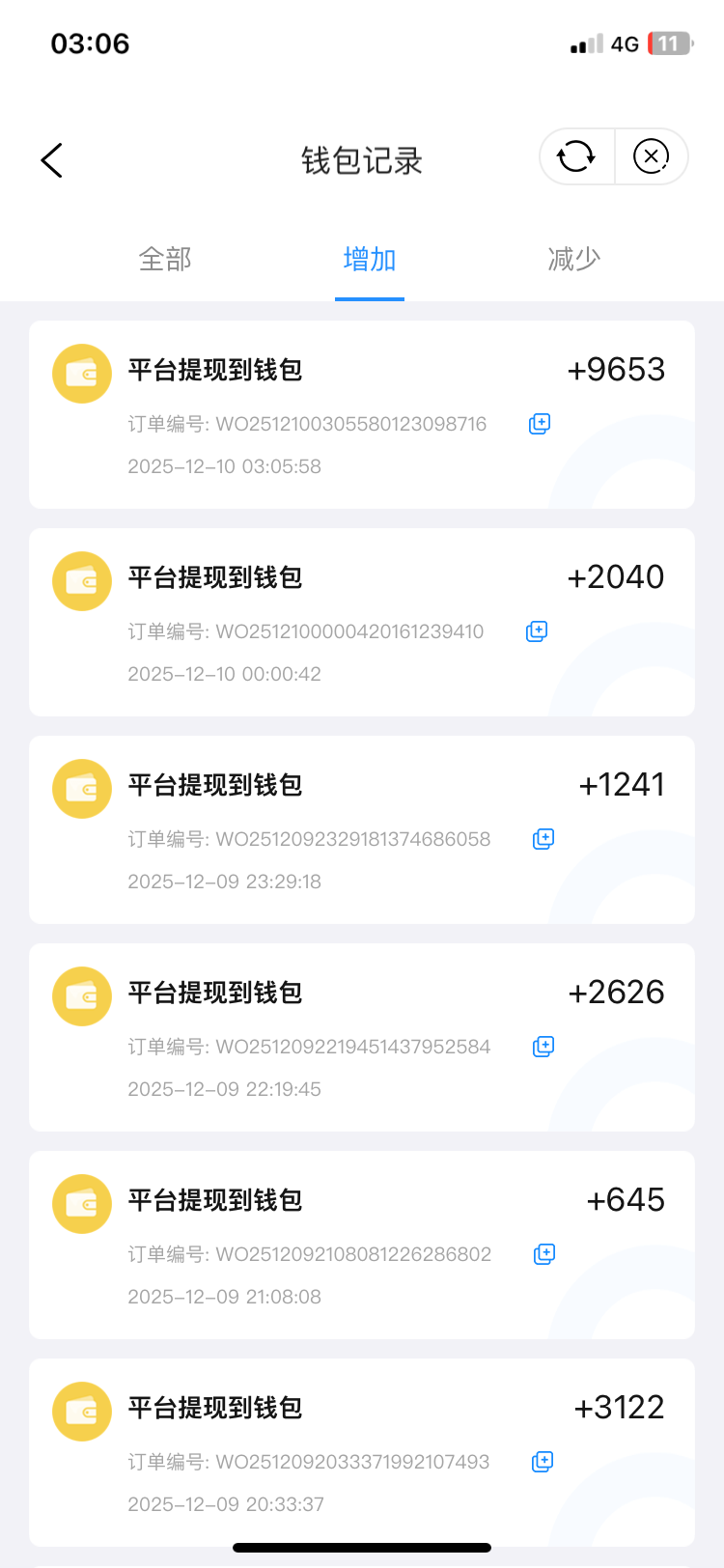Go back from 钱包记录 page
The image size is (724, 1568).
(x=52, y=160)
